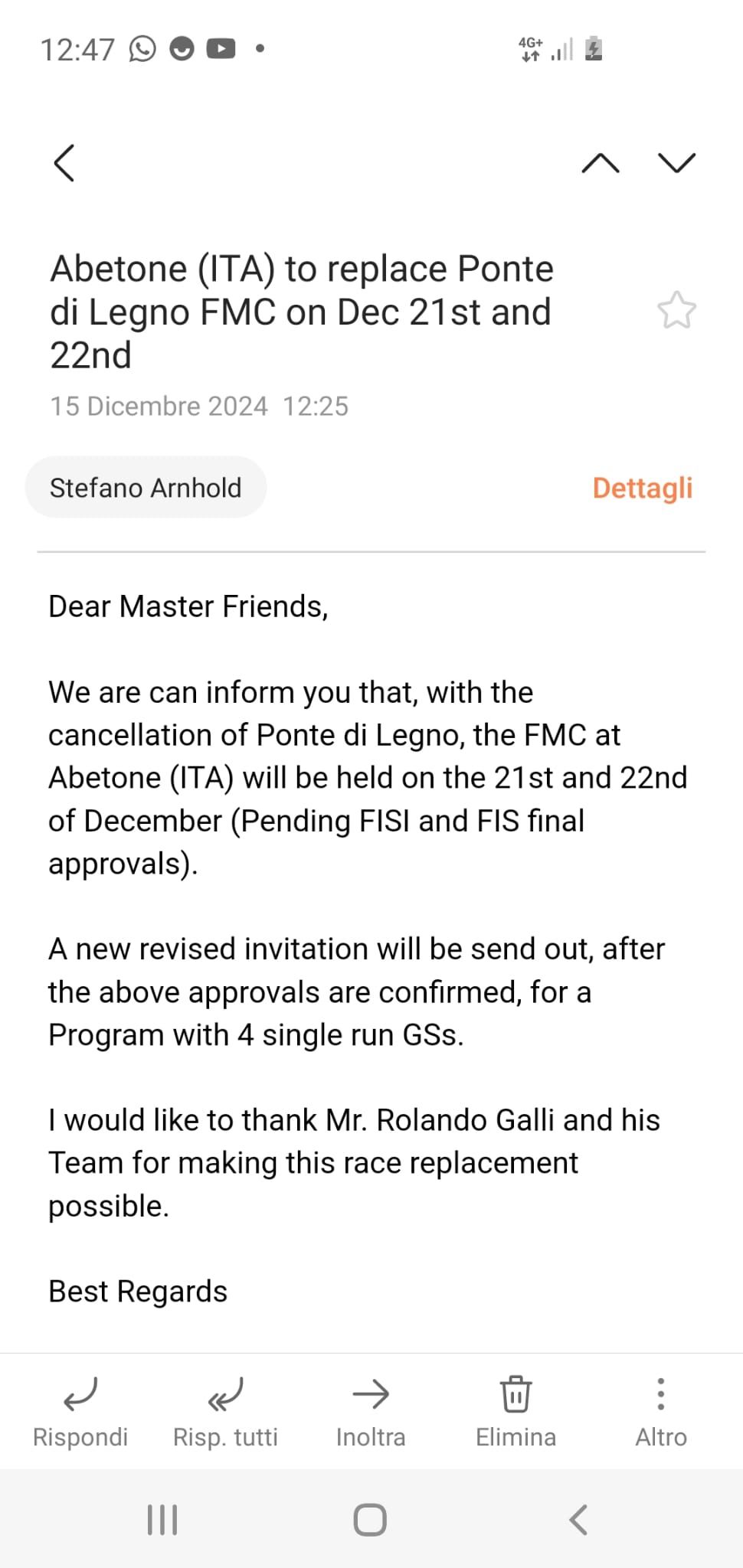Delete this email with Elimina
Image resolution: width=743 pixels, height=1568 pixels.
(516, 1413)
